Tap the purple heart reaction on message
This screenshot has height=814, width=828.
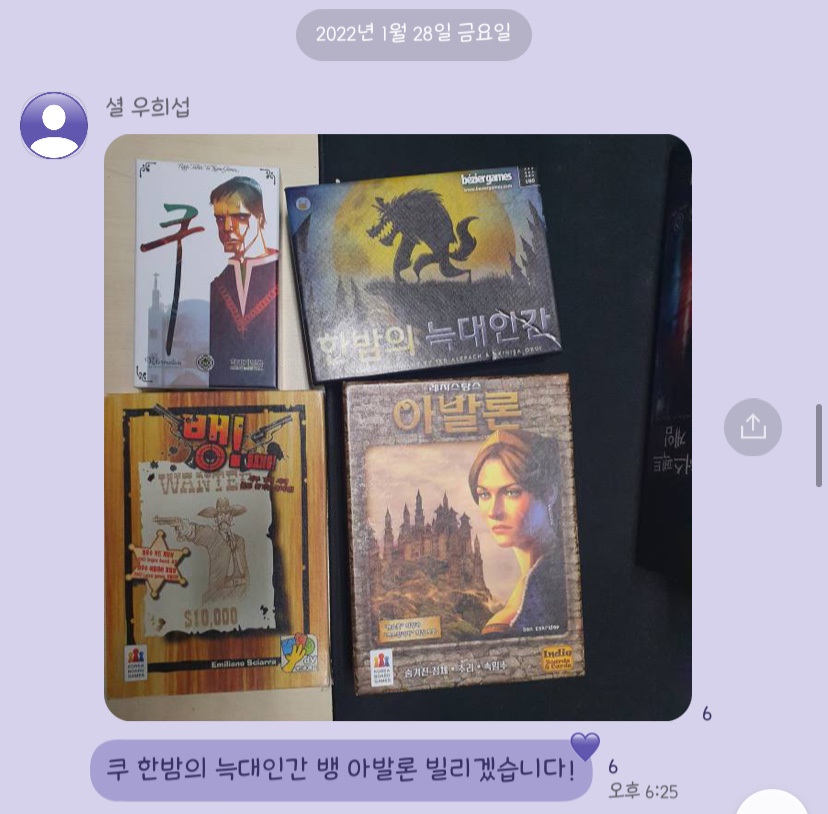pos(585,745)
